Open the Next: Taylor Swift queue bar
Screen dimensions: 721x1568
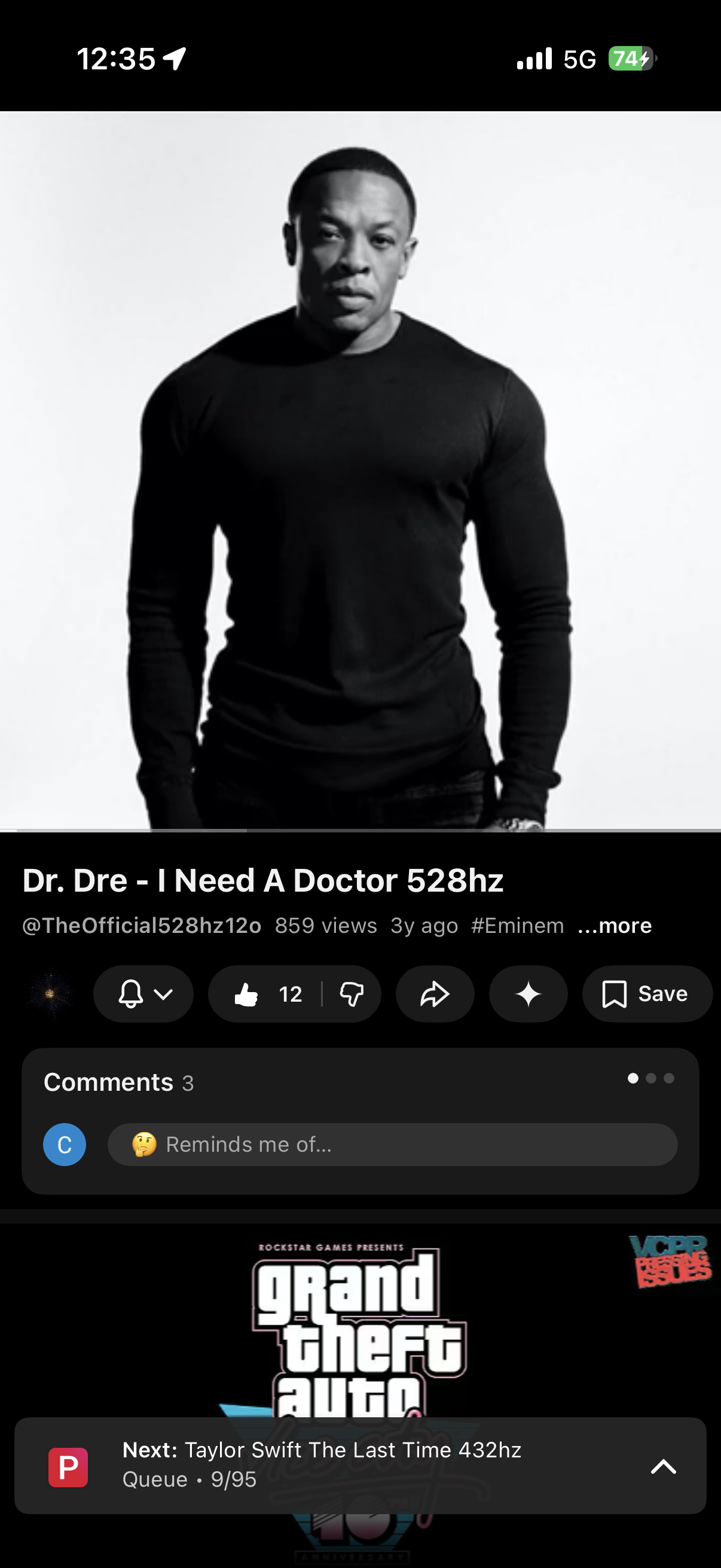[x=341, y=1465]
